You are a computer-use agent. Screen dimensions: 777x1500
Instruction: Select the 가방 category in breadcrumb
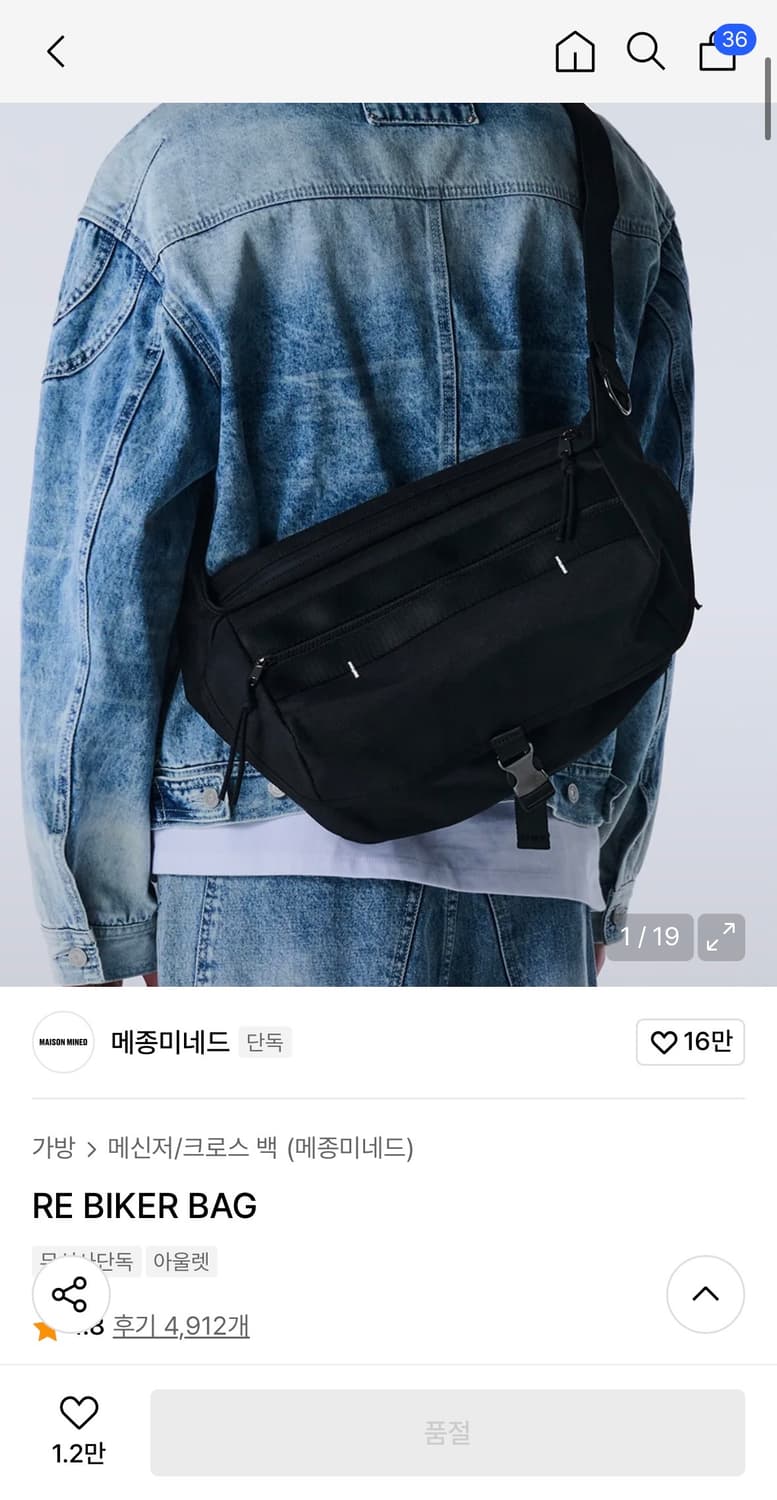point(54,1149)
